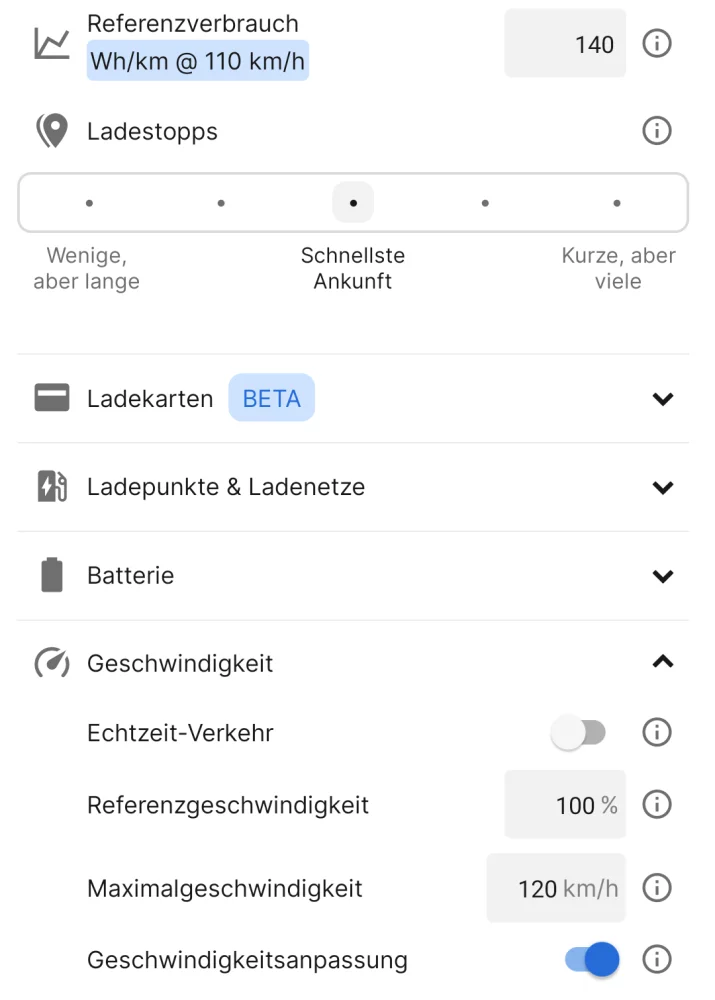Expand the Ladepunkte & Ladenetze section

click(x=662, y=488)
